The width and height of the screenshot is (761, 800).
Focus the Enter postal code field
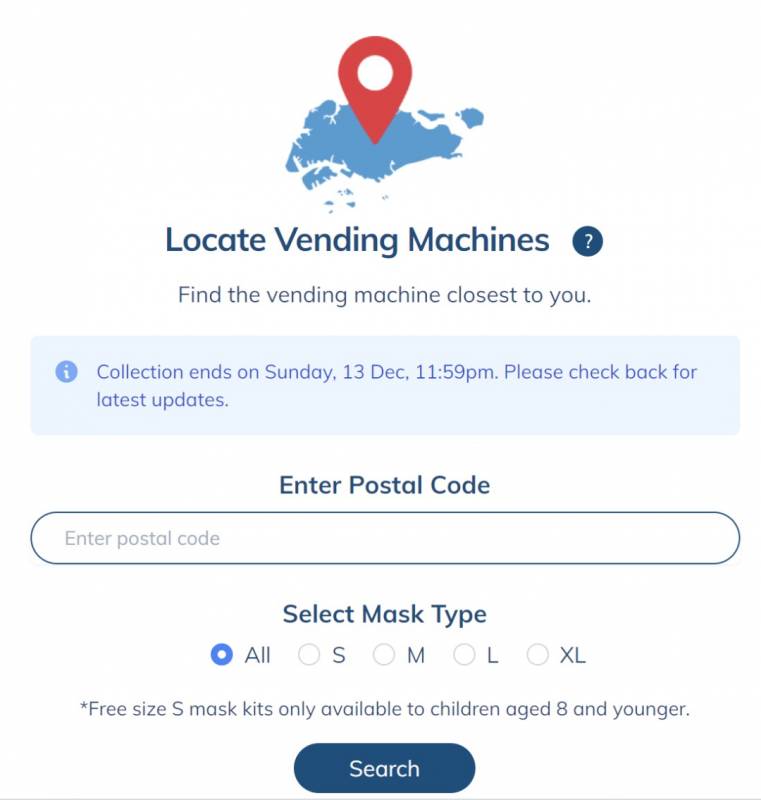(385, 539)
